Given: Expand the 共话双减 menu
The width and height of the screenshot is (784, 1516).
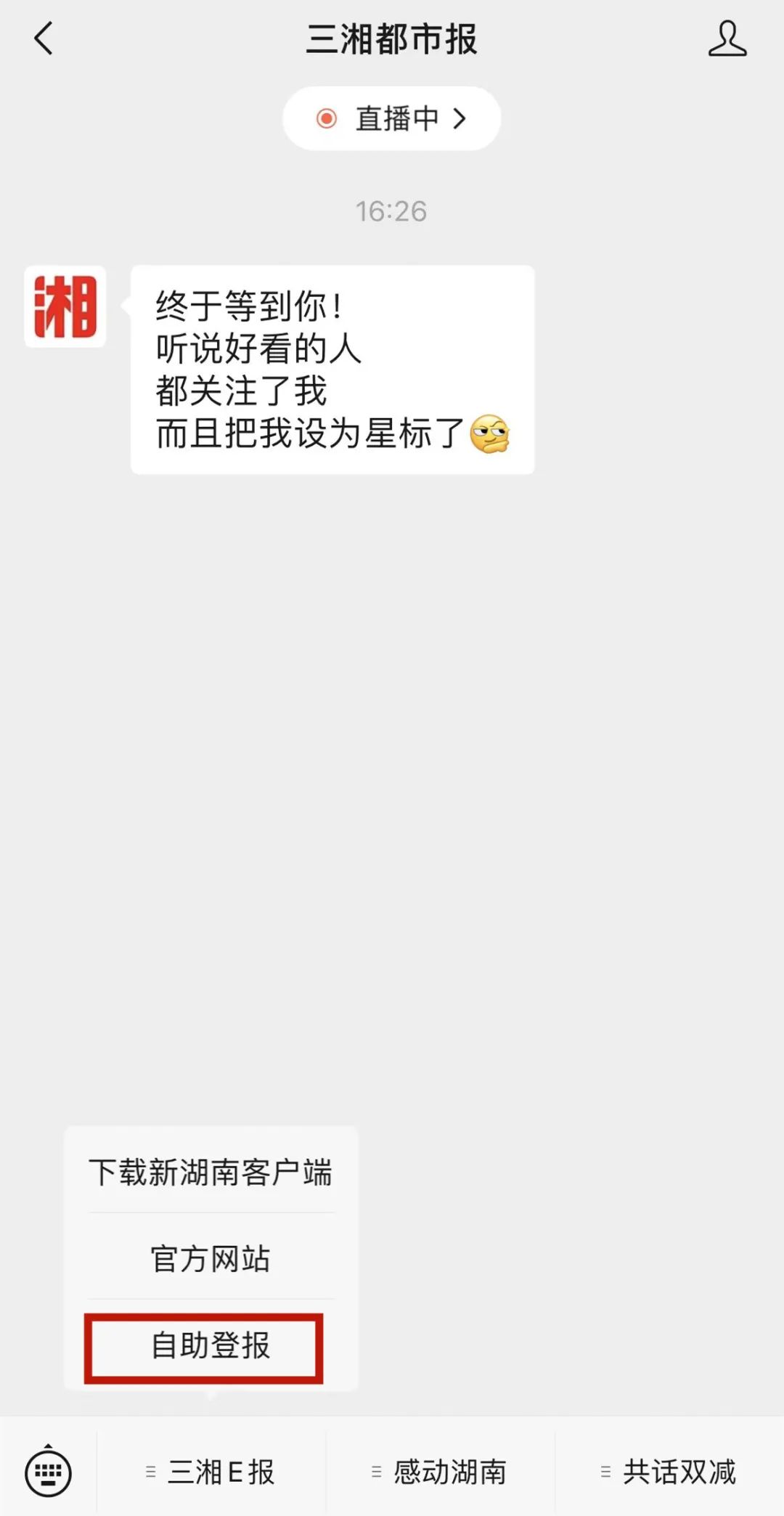Looking at the screenshot, I should (669, 1472).
